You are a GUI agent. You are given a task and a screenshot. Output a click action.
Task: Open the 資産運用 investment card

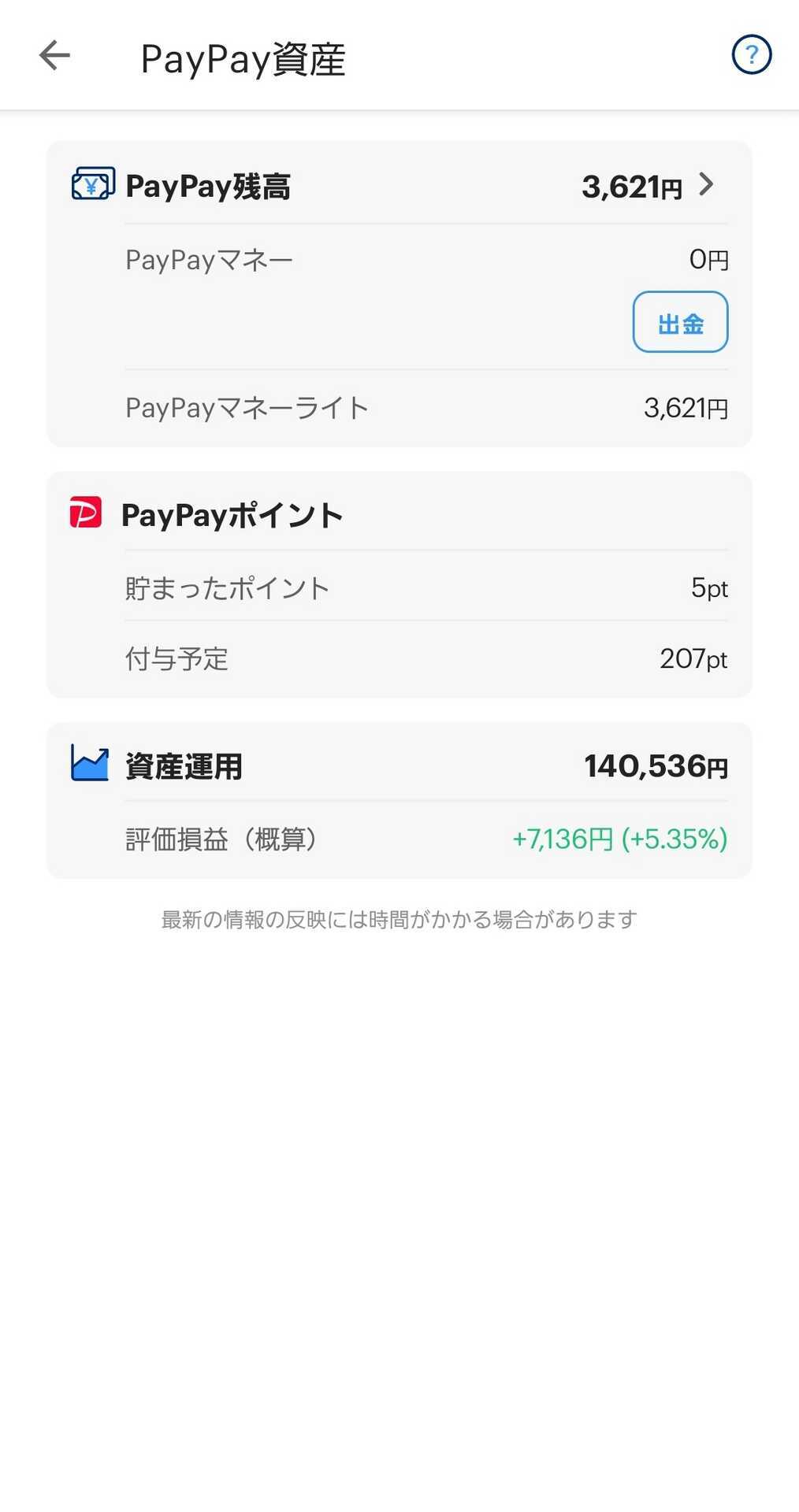point(399,800)
